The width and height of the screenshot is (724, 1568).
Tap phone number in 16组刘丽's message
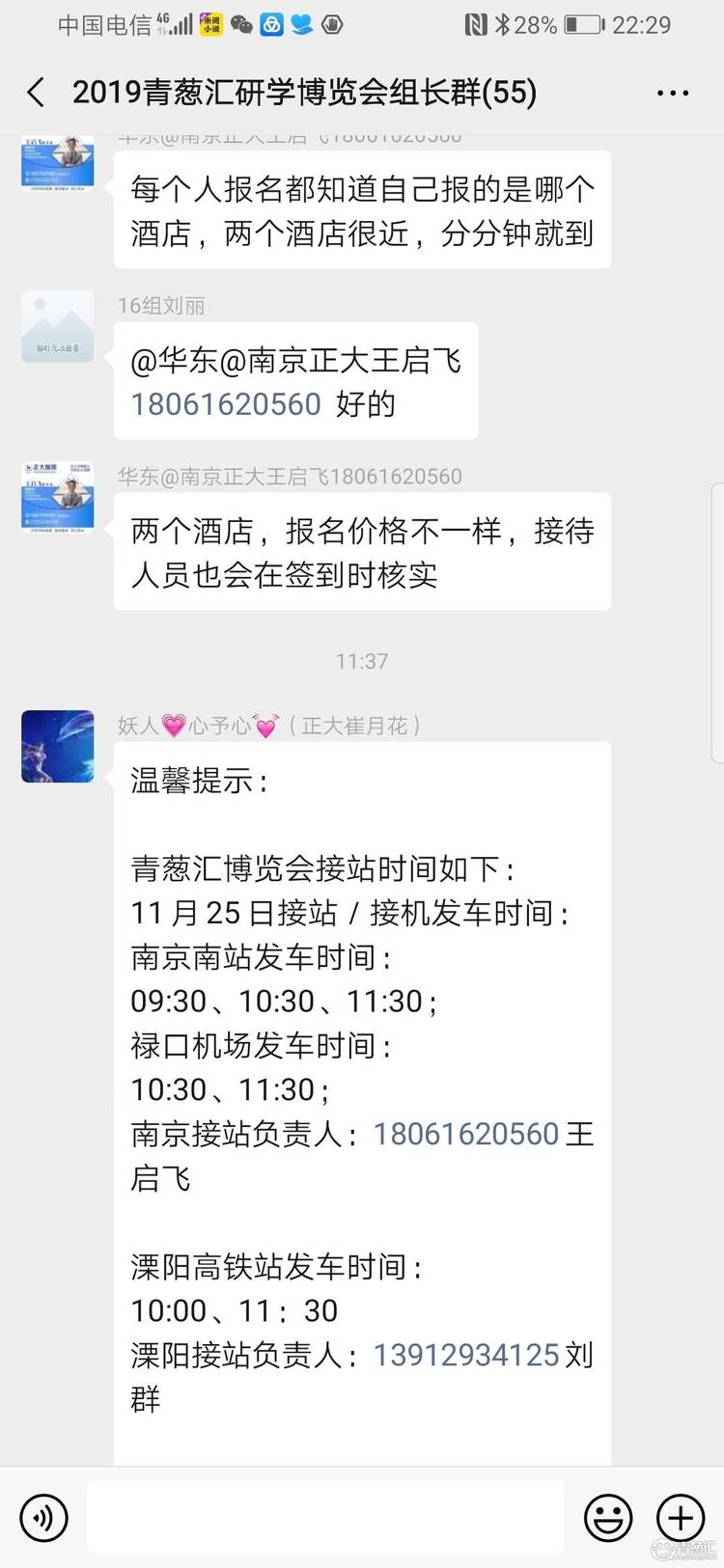pos(226,404)
